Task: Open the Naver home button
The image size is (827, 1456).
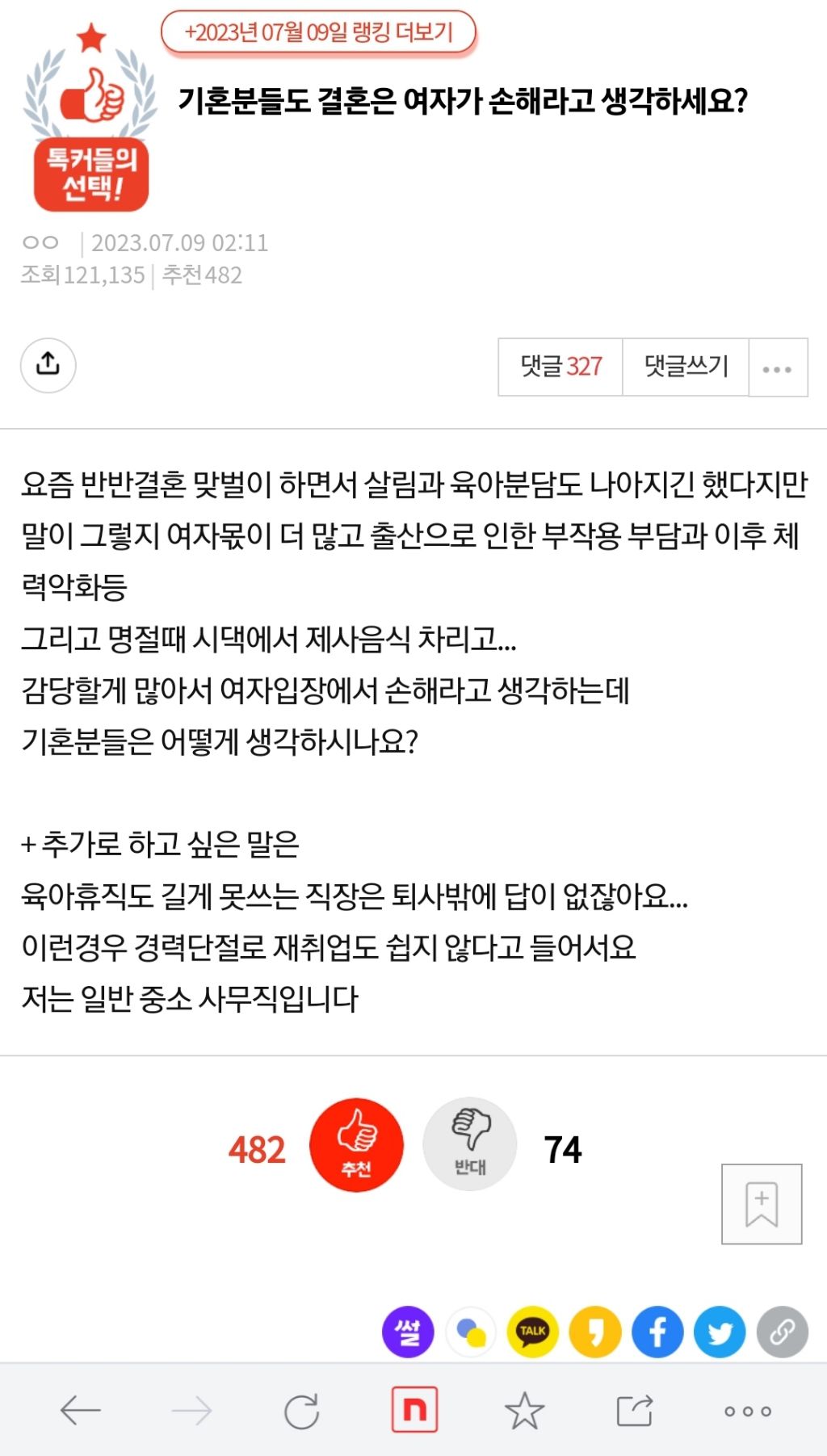Action: click(414, 1410)
